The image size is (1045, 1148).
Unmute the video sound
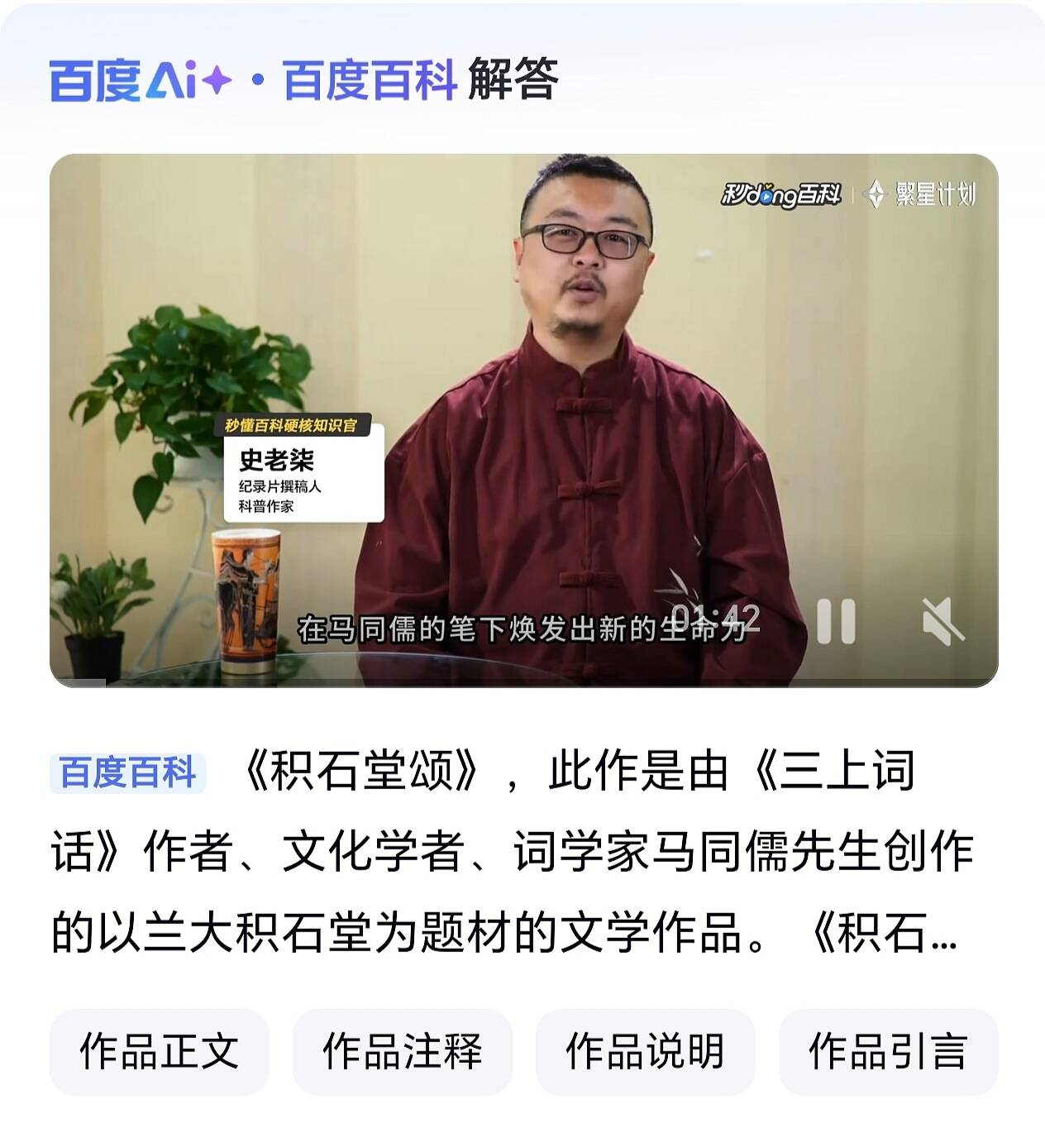(942, 620)
